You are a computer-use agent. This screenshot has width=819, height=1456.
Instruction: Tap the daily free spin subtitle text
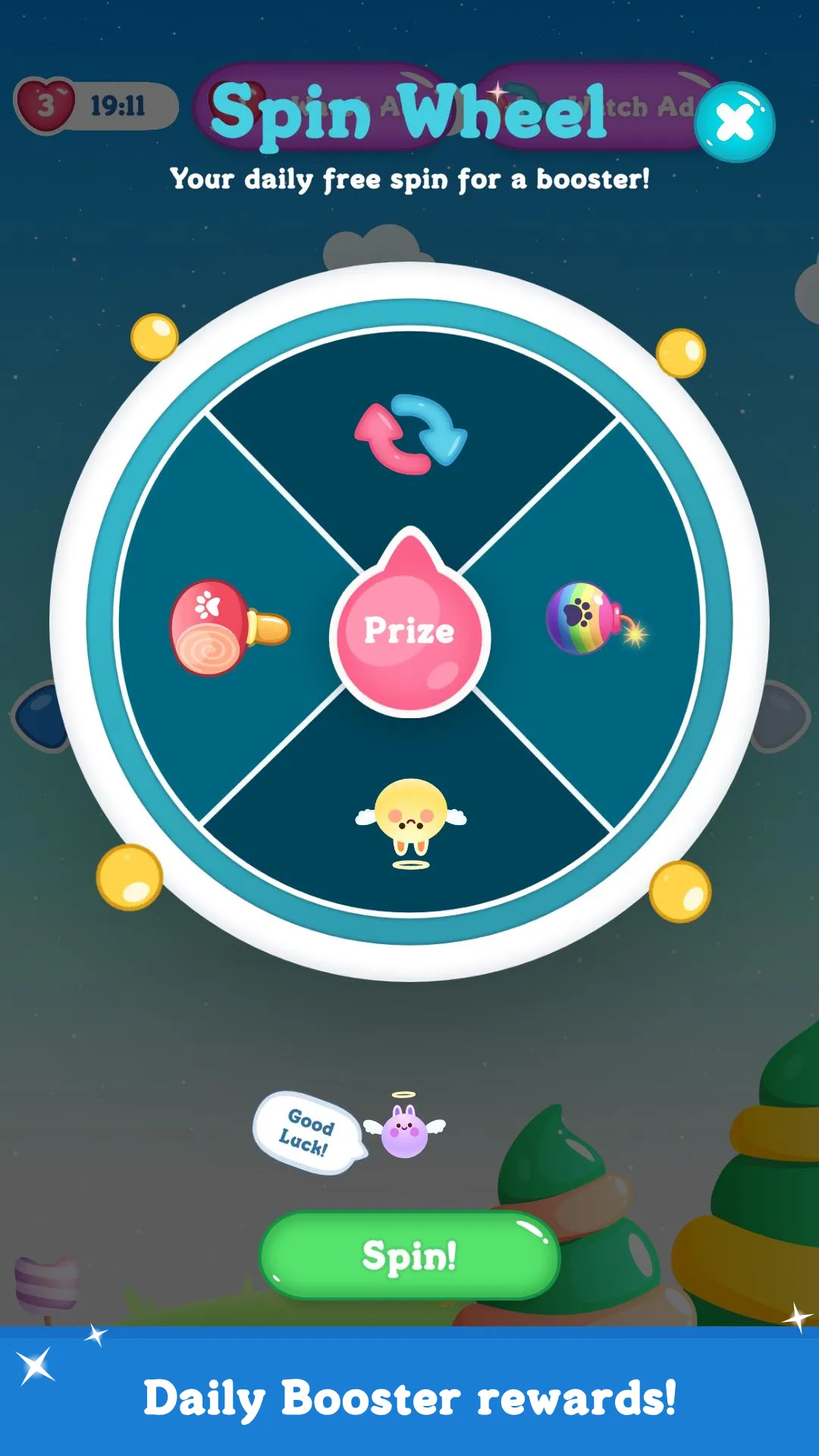tap(409, 179)
